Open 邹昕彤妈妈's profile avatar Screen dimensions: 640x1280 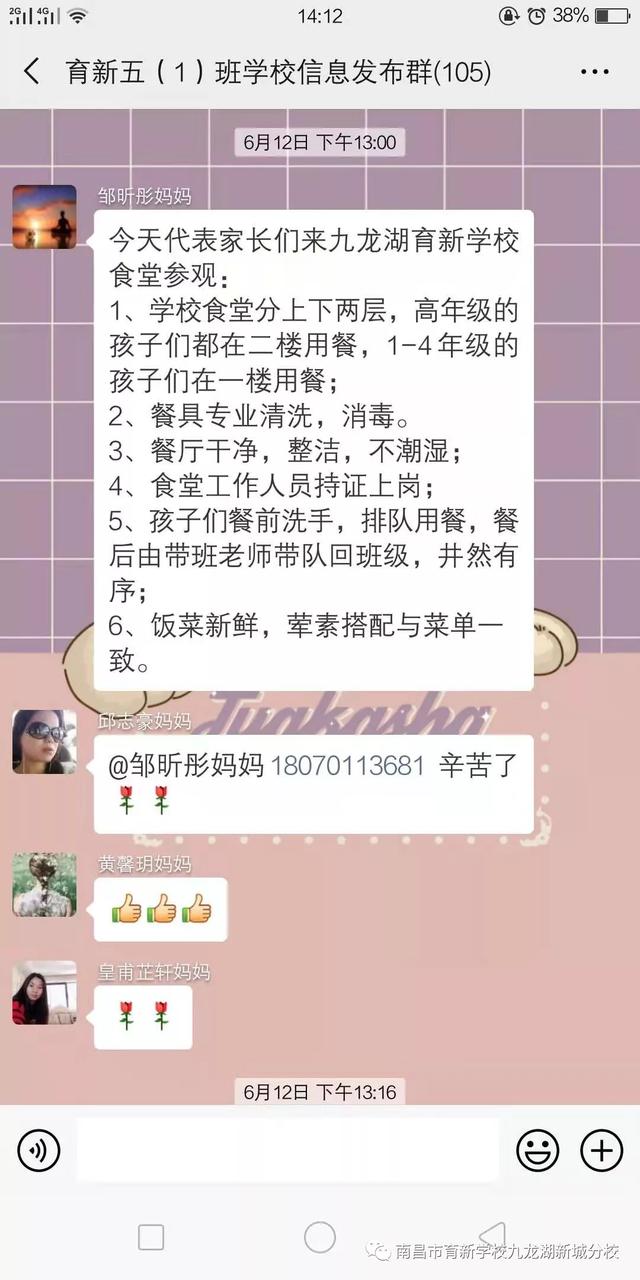click(x=44, y=216)
